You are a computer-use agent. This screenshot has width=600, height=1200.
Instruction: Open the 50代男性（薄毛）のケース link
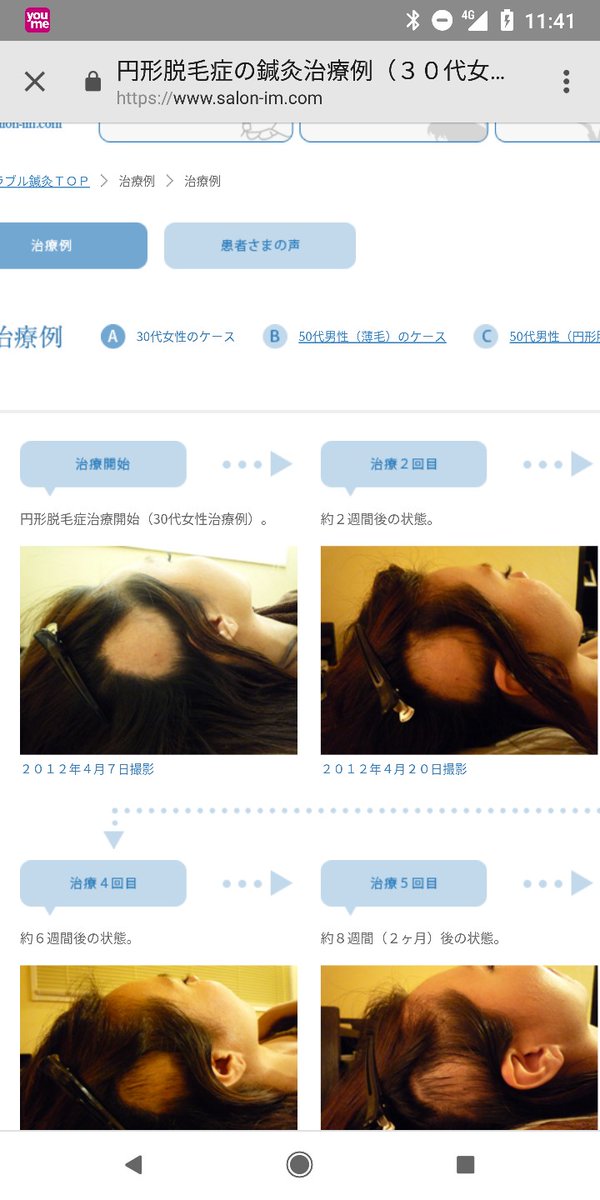coord(372,337)
